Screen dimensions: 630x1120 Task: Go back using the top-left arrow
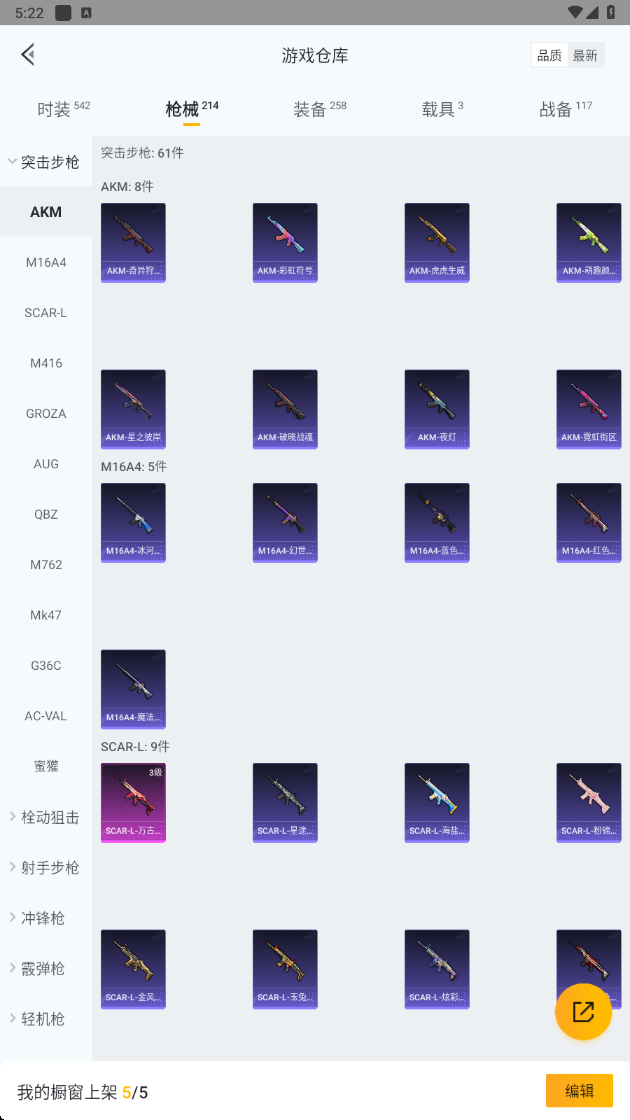tap(29, 55)
